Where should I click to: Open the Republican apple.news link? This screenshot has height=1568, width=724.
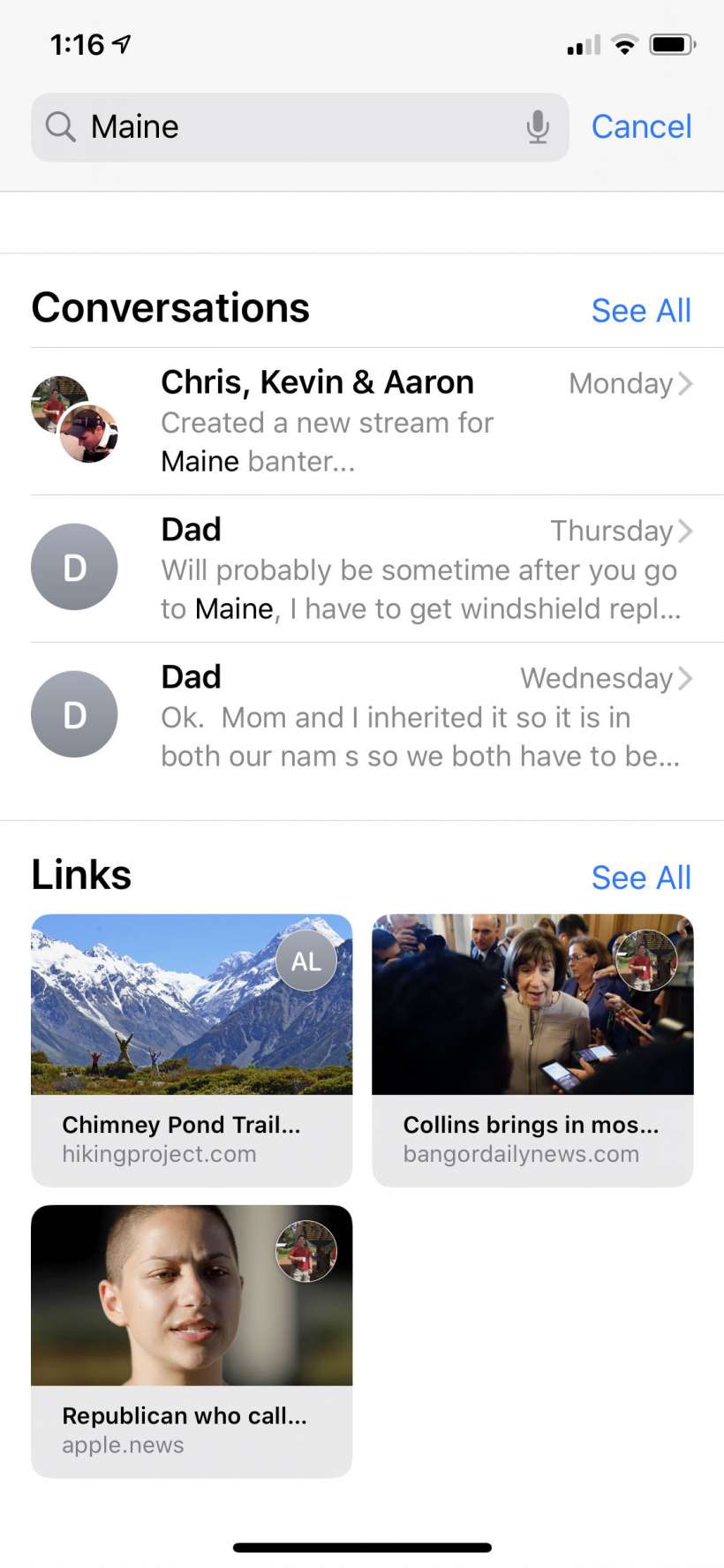click(x=192, y=1340)
